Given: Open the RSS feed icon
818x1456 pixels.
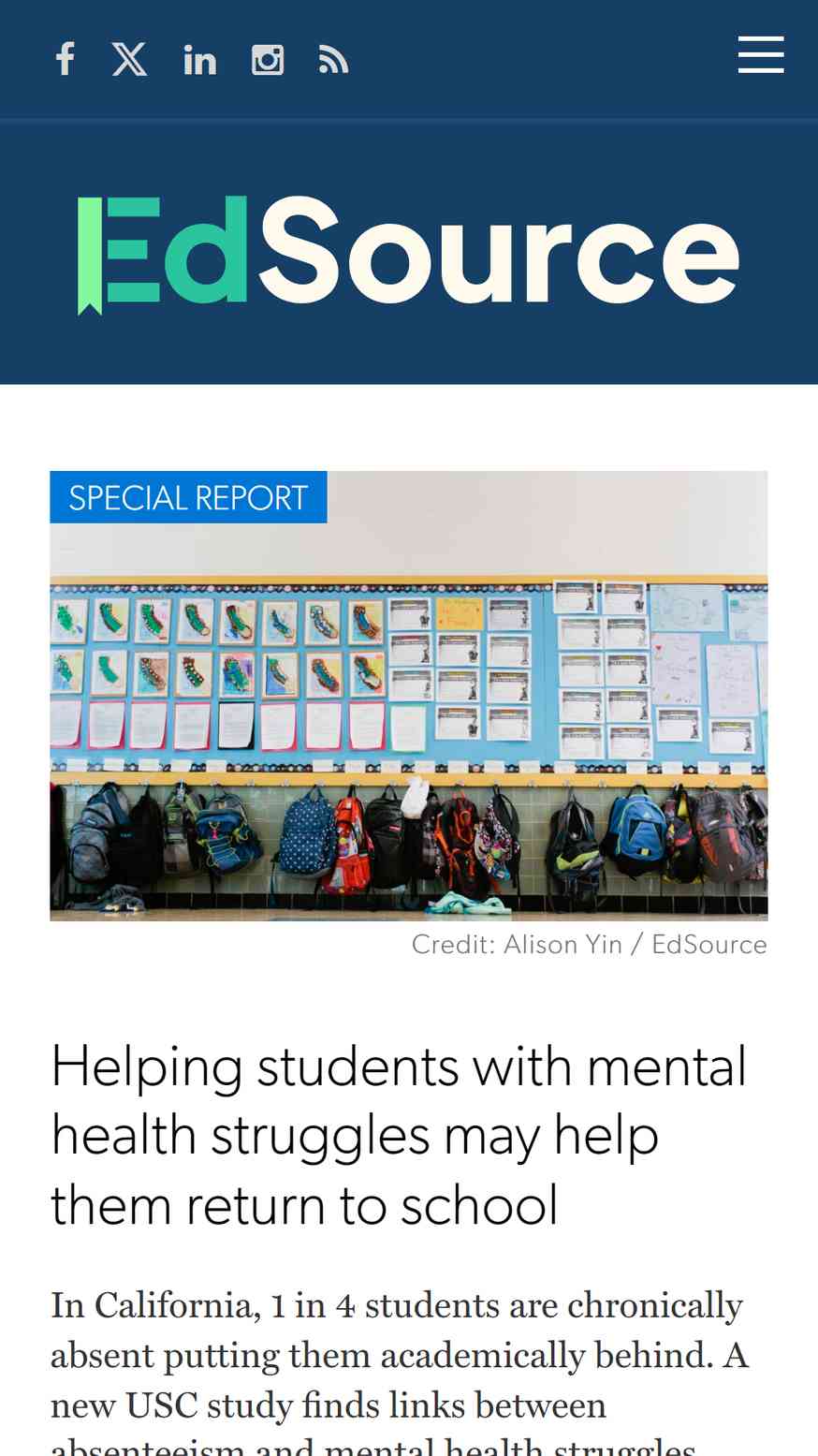Looking at the screenshot, I should [333, 60].
